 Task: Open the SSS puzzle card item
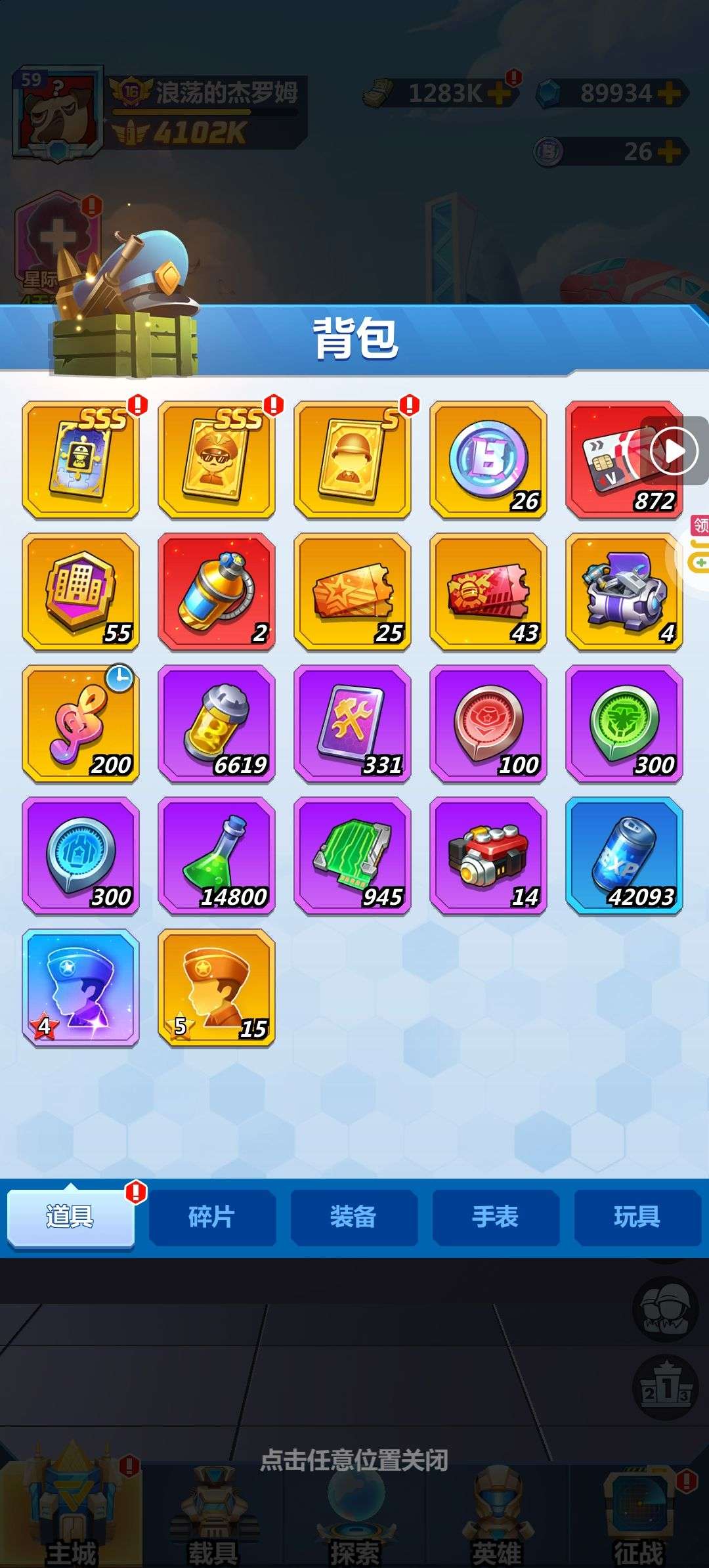pyautogui.click(x=81, y=460)
